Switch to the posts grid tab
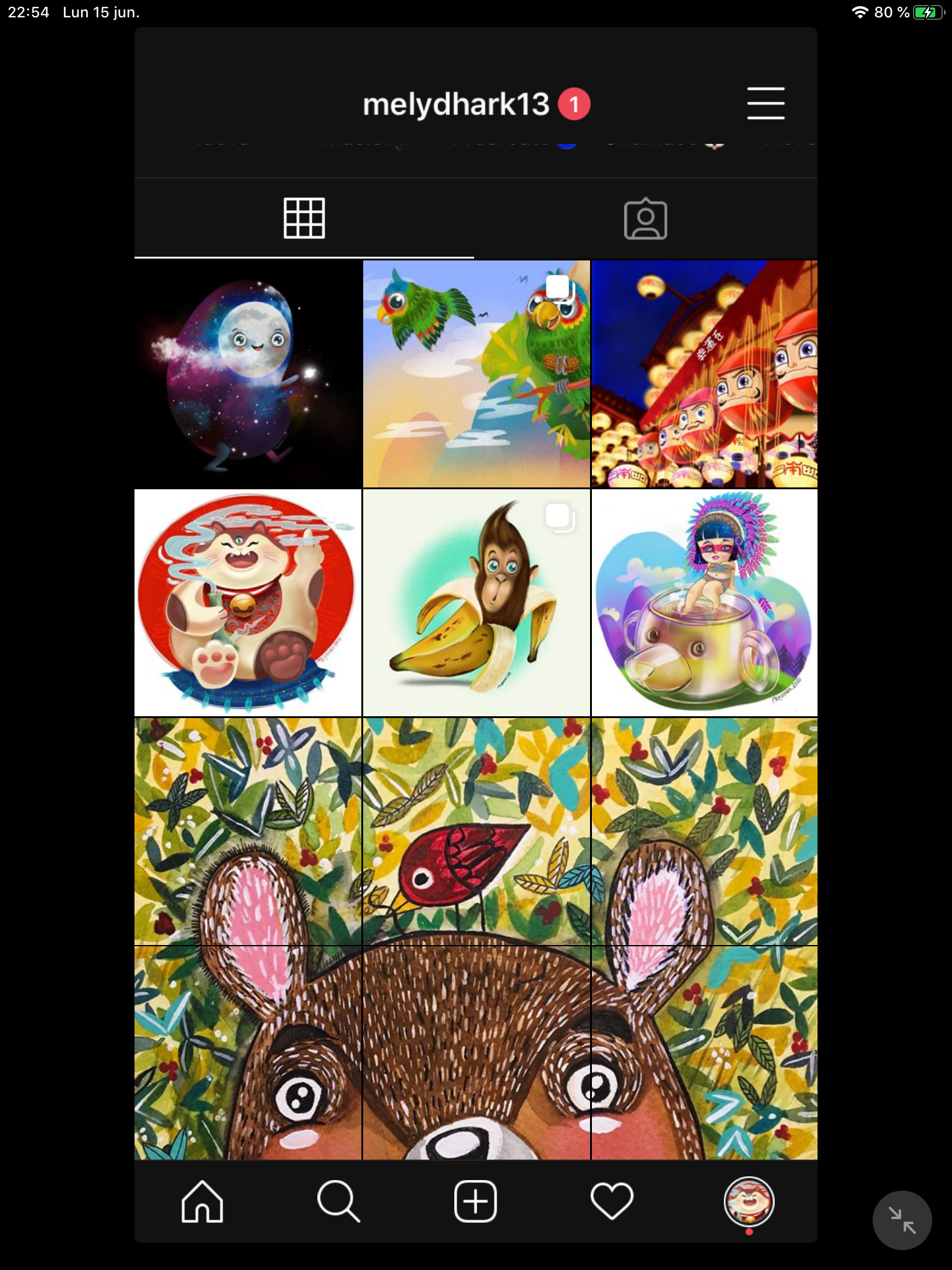This screenshot has width=952, height=1270. (304, 218)
